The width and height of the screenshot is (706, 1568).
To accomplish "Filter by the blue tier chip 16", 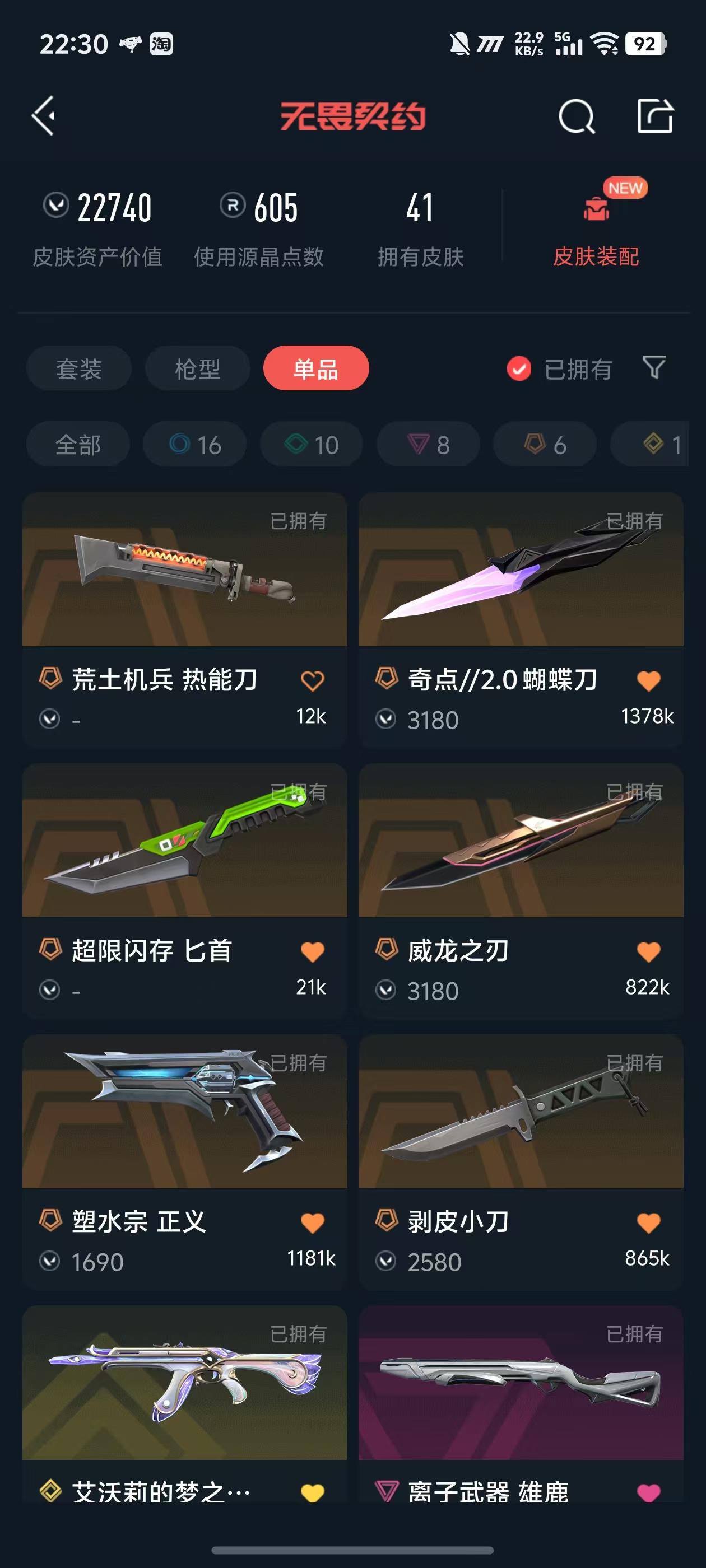I will click(x=195, y=444).
